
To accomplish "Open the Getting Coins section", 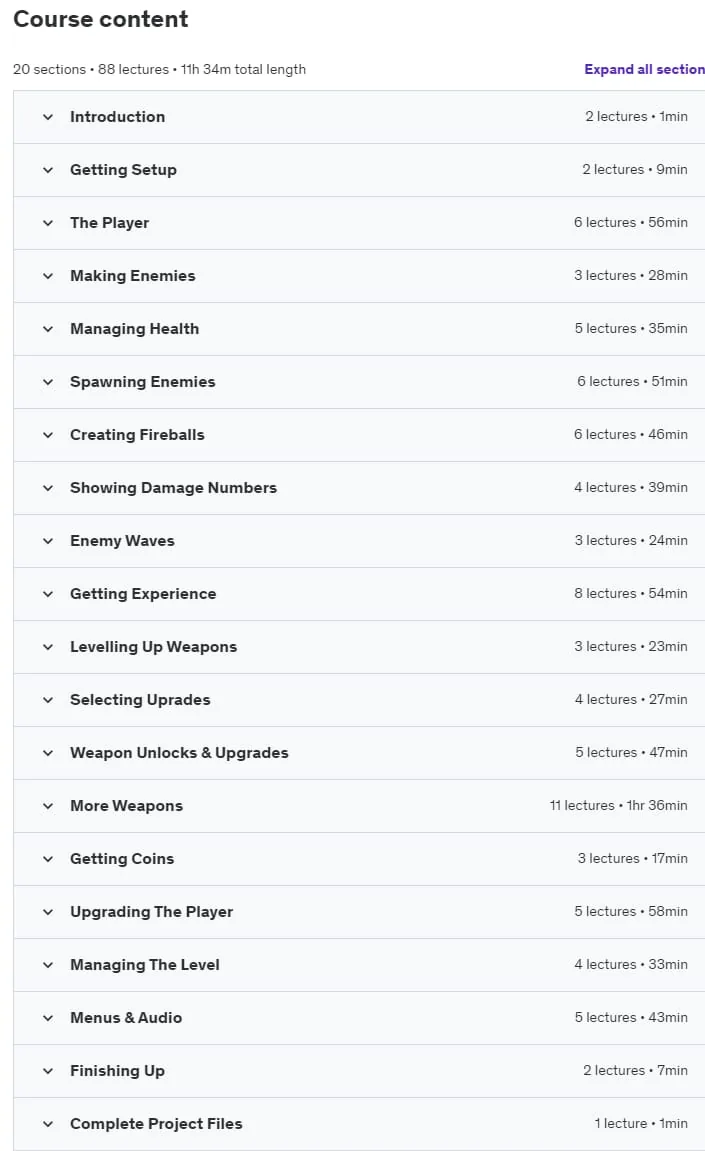I will [x=359, y=859].
